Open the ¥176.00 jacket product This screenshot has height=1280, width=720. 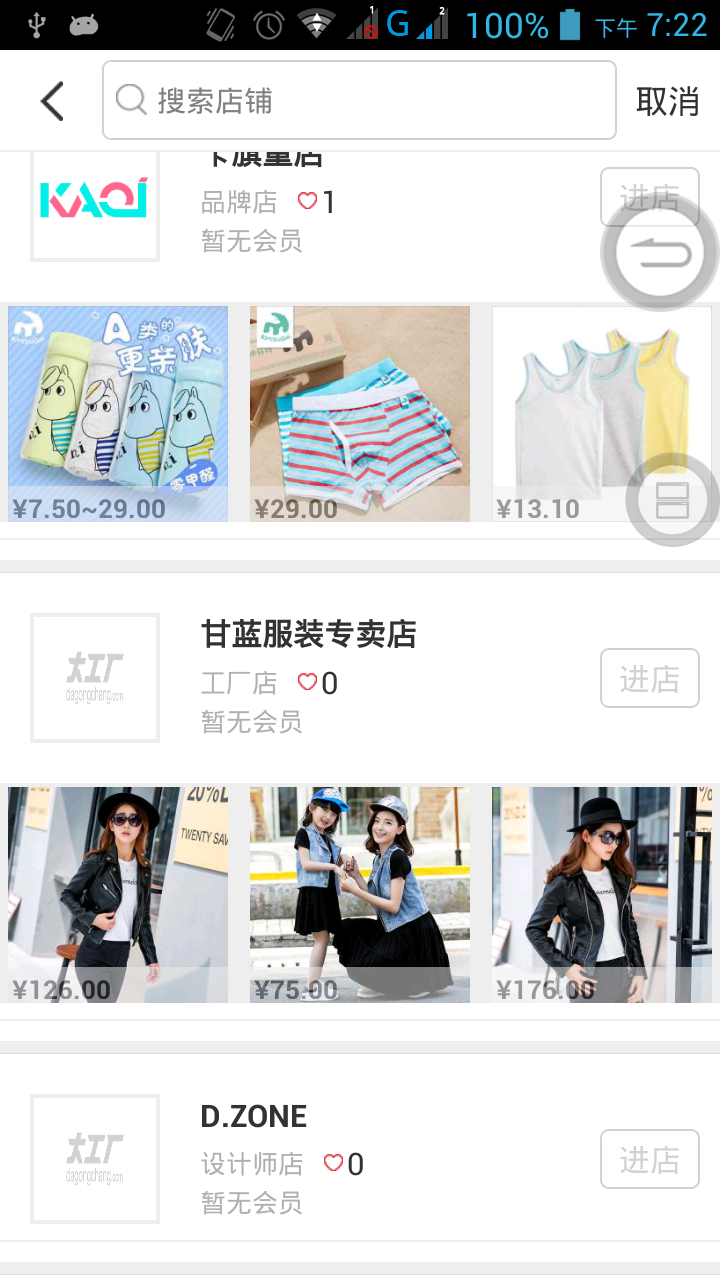coord(602,894)
